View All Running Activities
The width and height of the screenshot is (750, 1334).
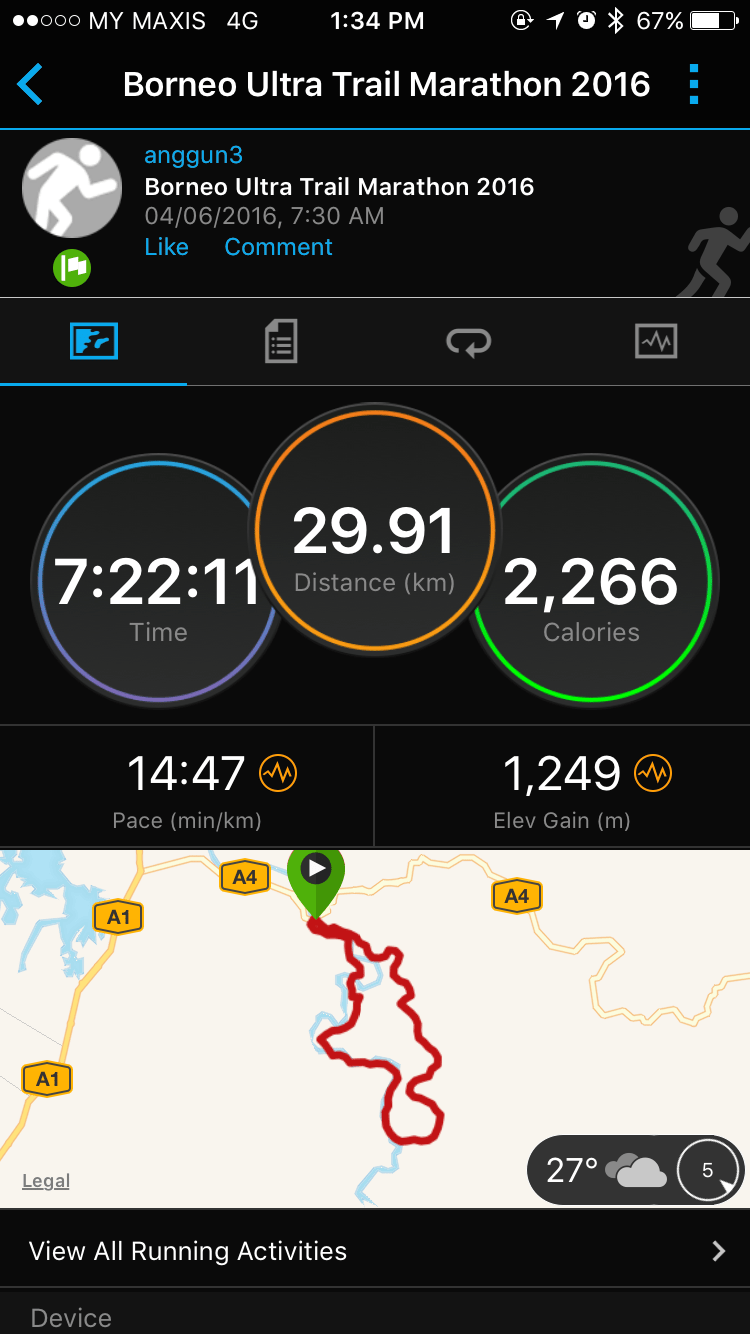click(x=375, y=1251)
